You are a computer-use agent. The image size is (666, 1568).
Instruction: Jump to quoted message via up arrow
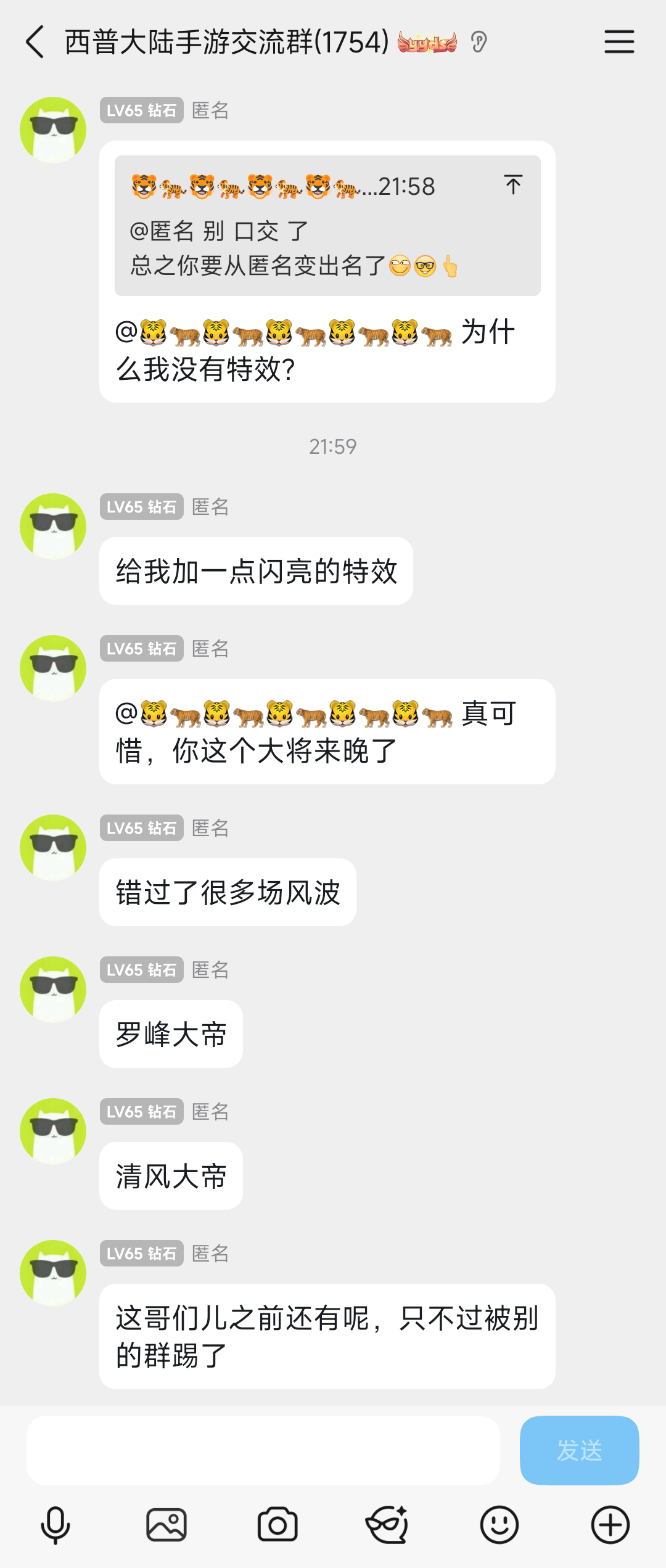click(x=512, y=185)
